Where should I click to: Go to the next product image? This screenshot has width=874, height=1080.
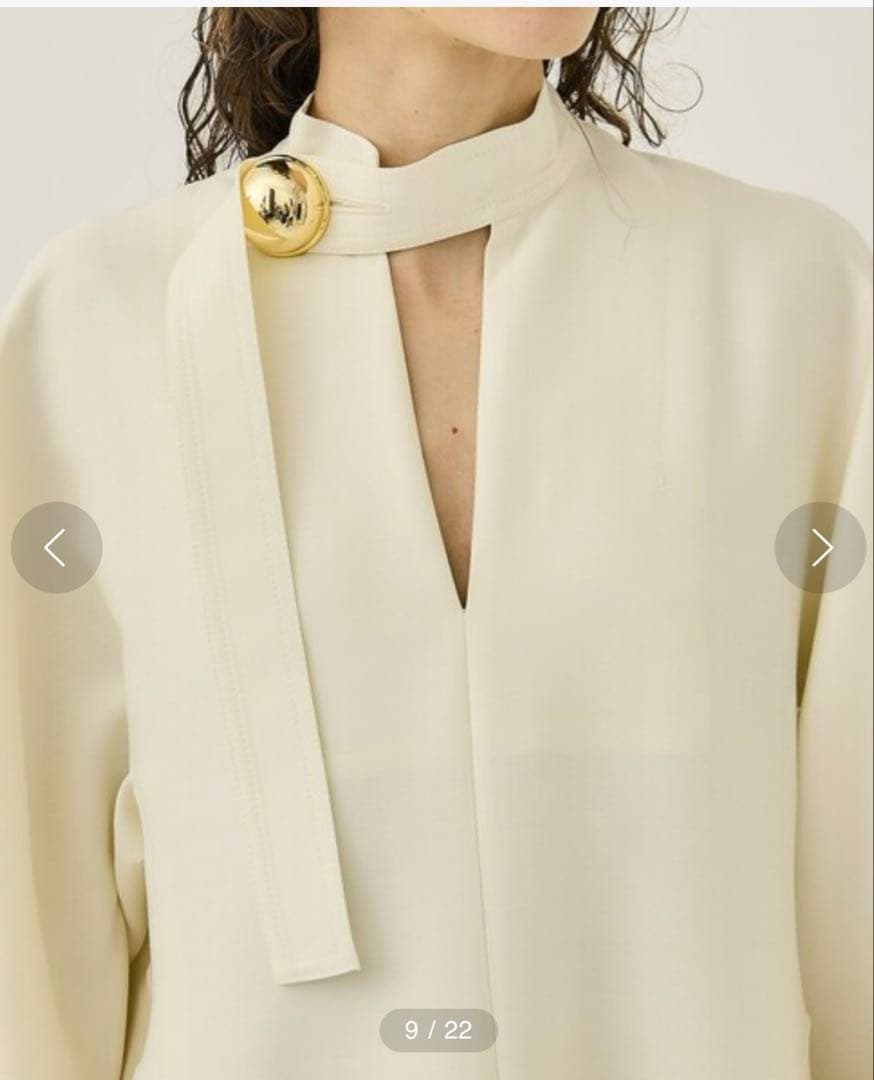[820, 547]
